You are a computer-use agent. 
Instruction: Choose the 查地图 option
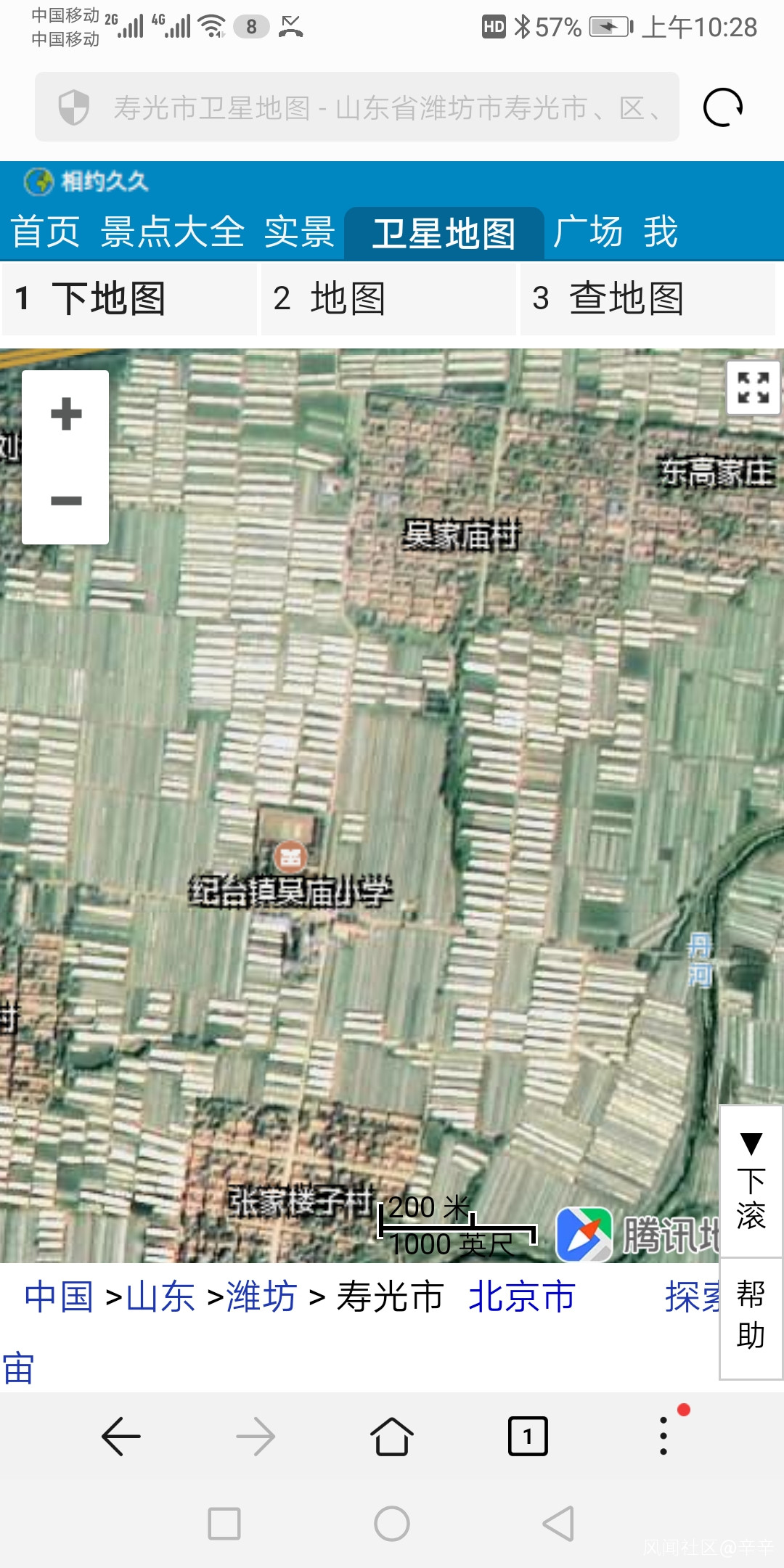[647, 298]
